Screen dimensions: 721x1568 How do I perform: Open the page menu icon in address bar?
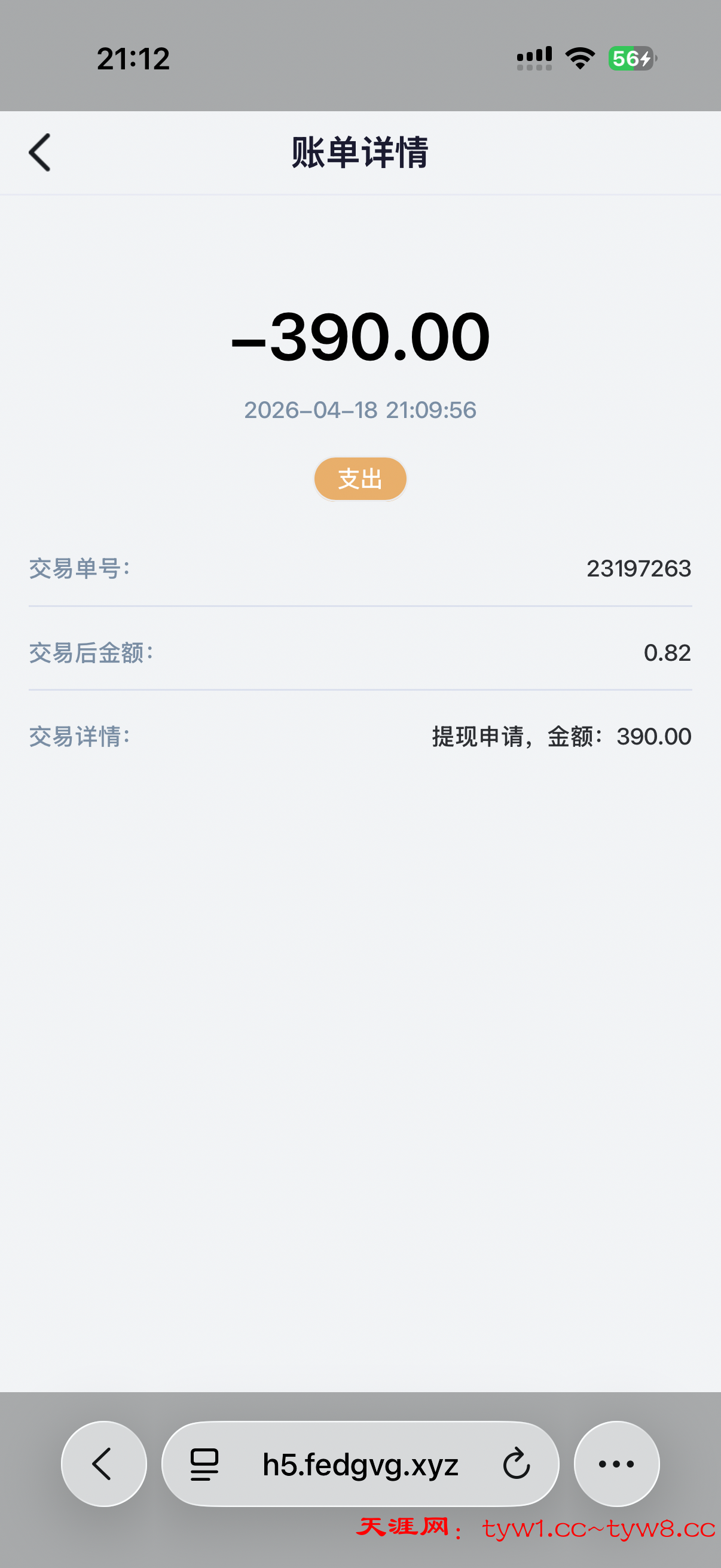204,1465
